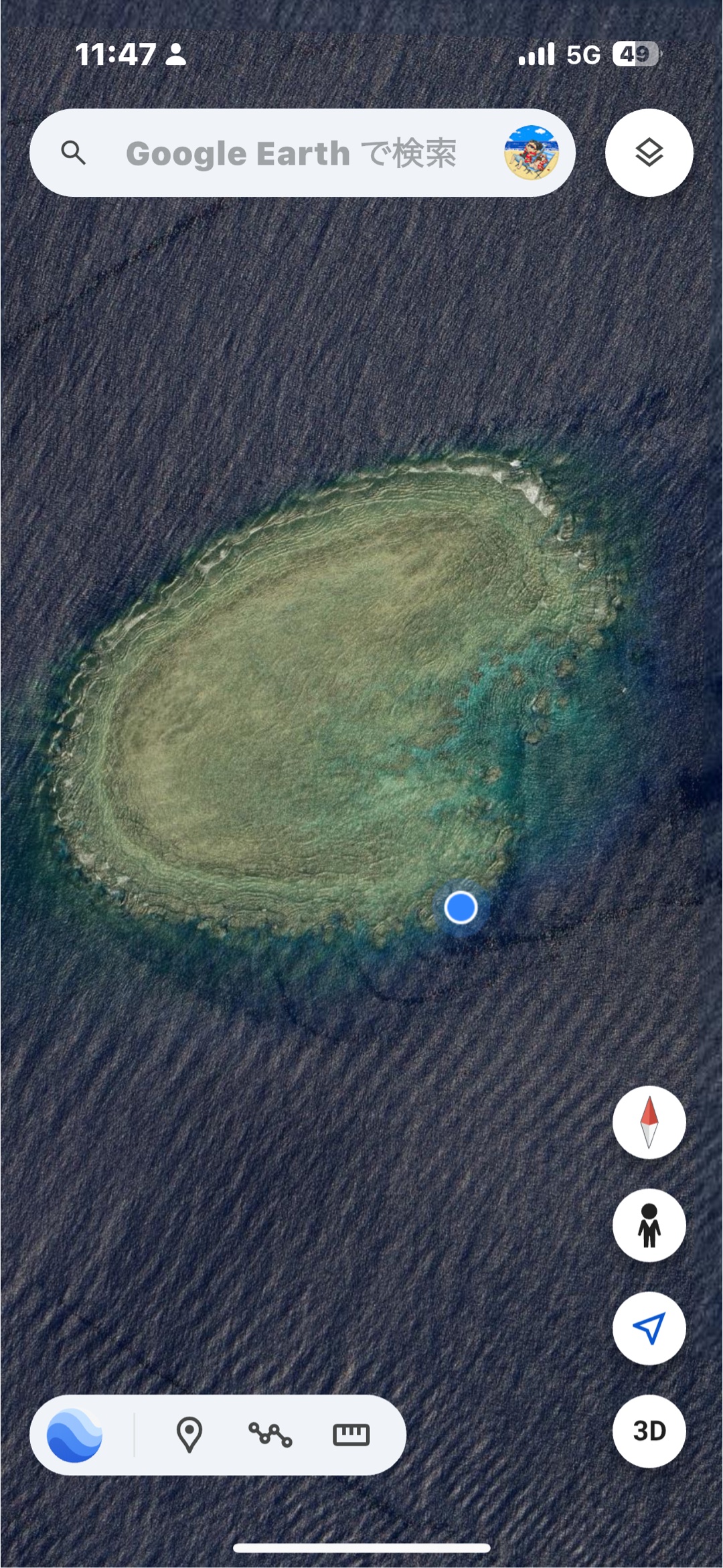Open the map layers button
The height and width of the screenshot is (1568, 723).
tap(649, 153)
